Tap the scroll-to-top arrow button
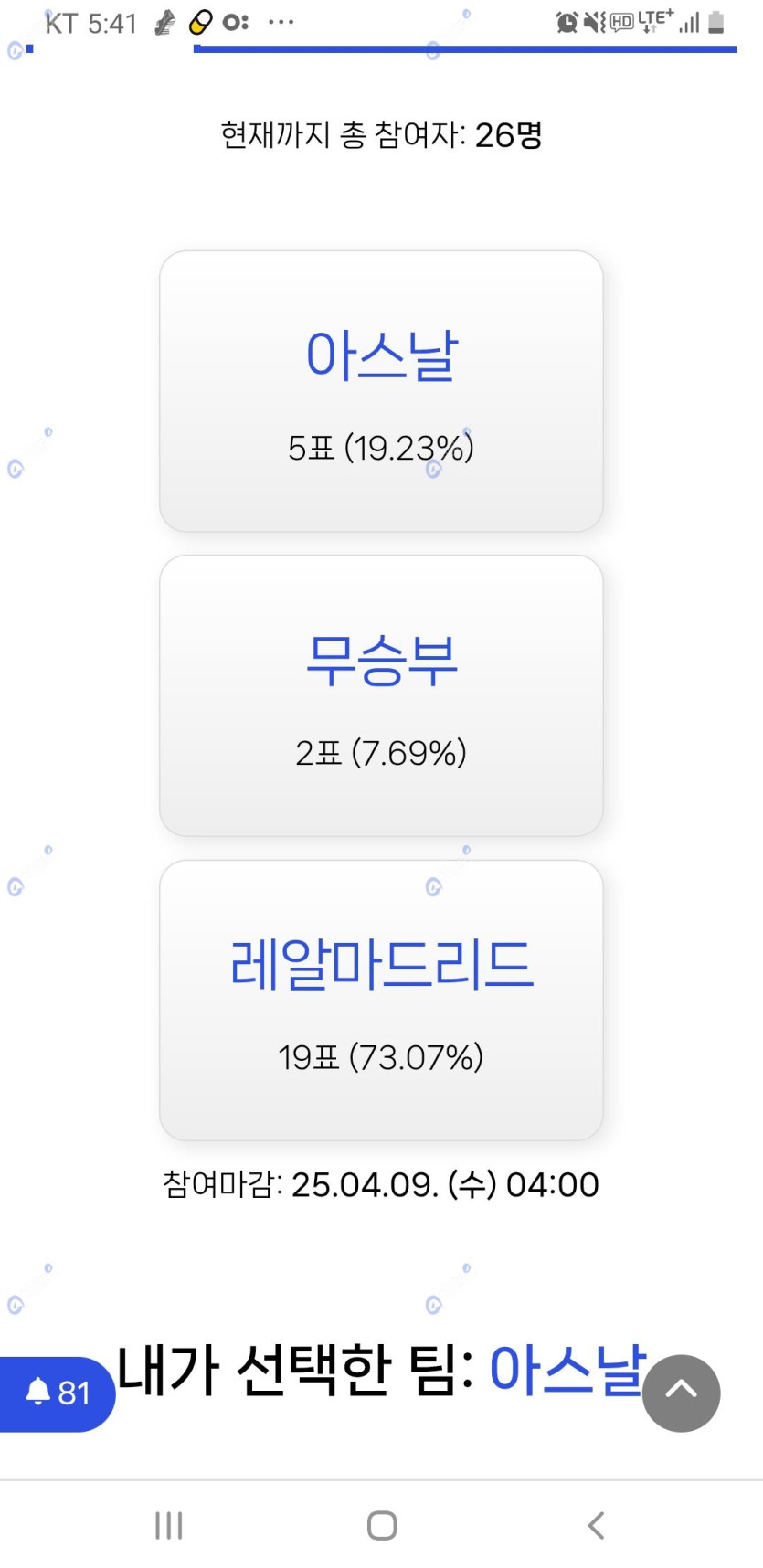The image size is (763, 1568). (681, 1393)
